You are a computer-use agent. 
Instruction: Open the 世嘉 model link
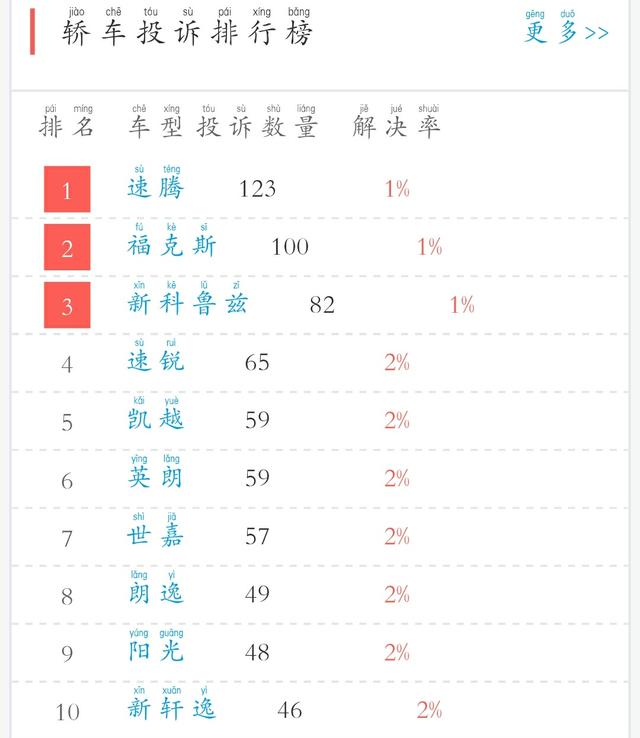[x=156, y=536]
